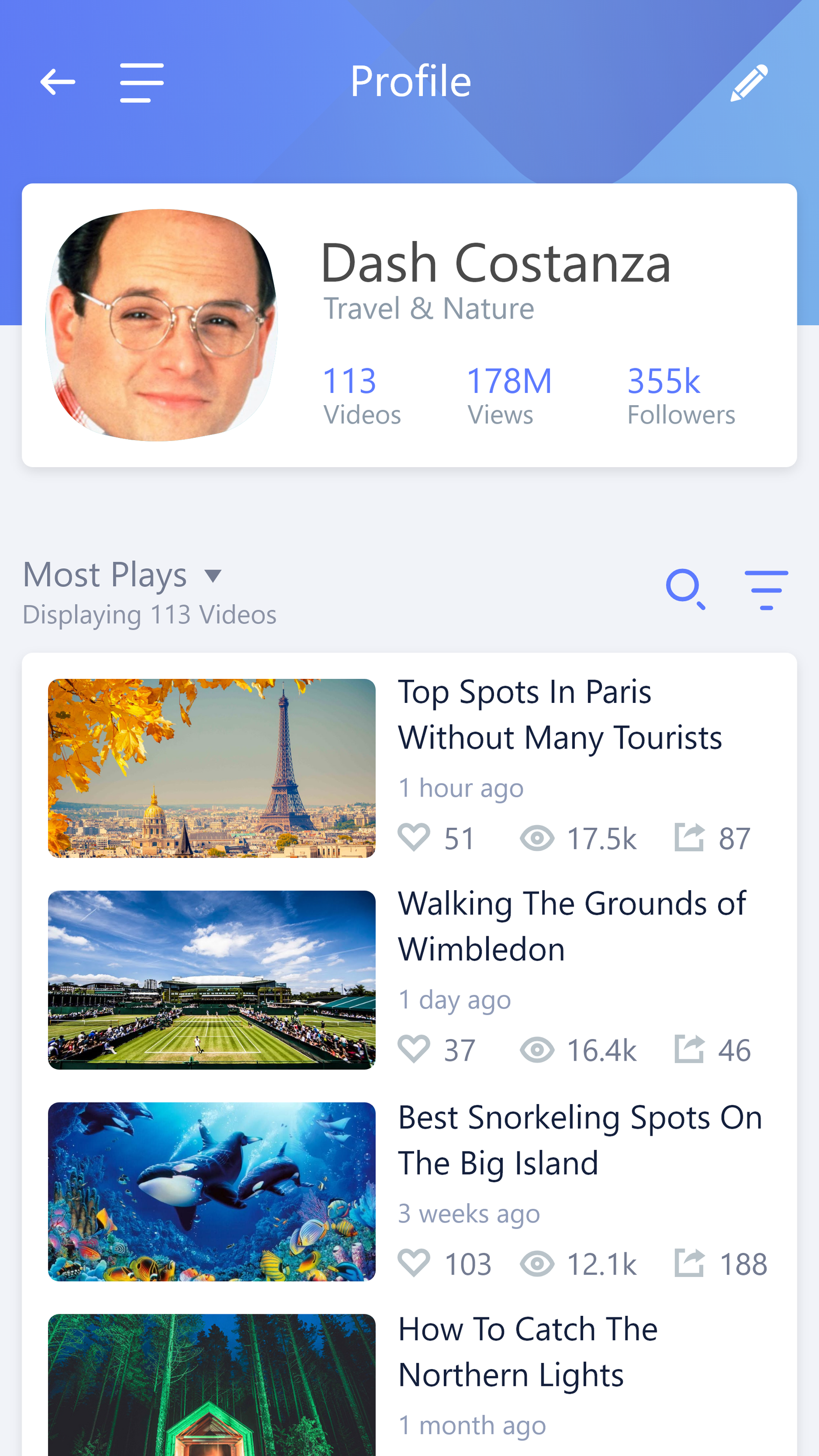This screenshot has width=819, height=1456.
Task: Watch Best Snorkeling Spots On The Big Island
Action: [x=211, y=1192]
